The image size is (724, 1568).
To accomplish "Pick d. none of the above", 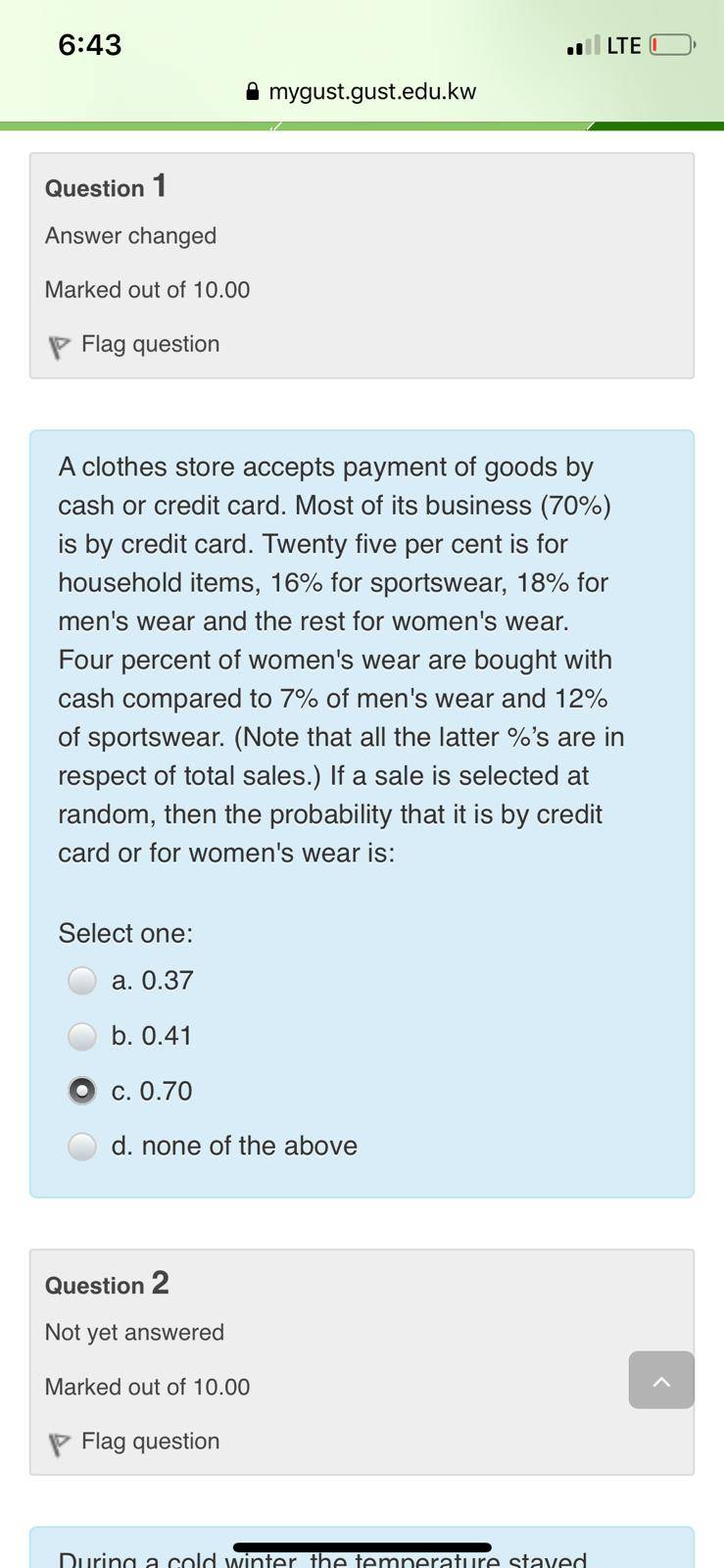I will (x=82, y=1146).
